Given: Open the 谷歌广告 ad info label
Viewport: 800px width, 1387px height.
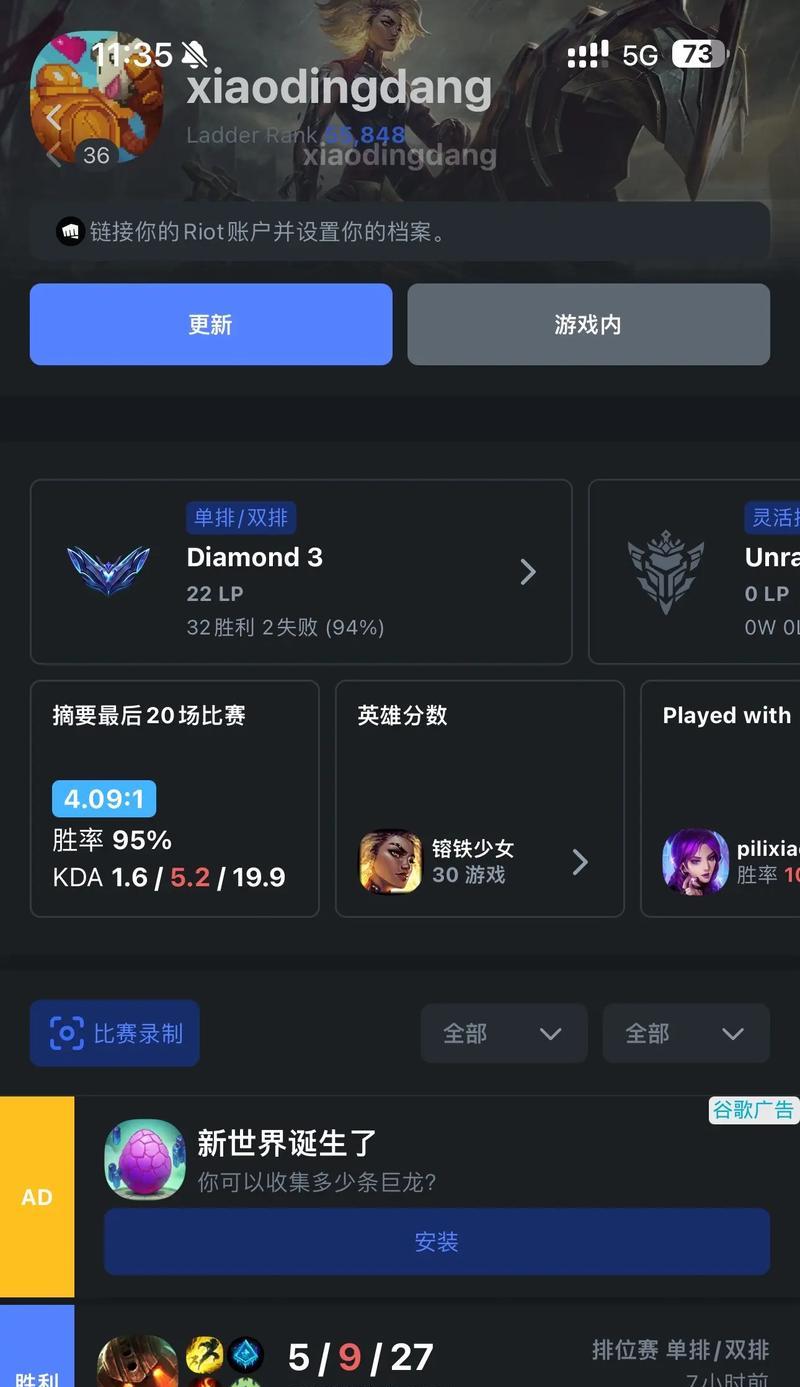Looking at the screenshot, I should coord(753,1110).
